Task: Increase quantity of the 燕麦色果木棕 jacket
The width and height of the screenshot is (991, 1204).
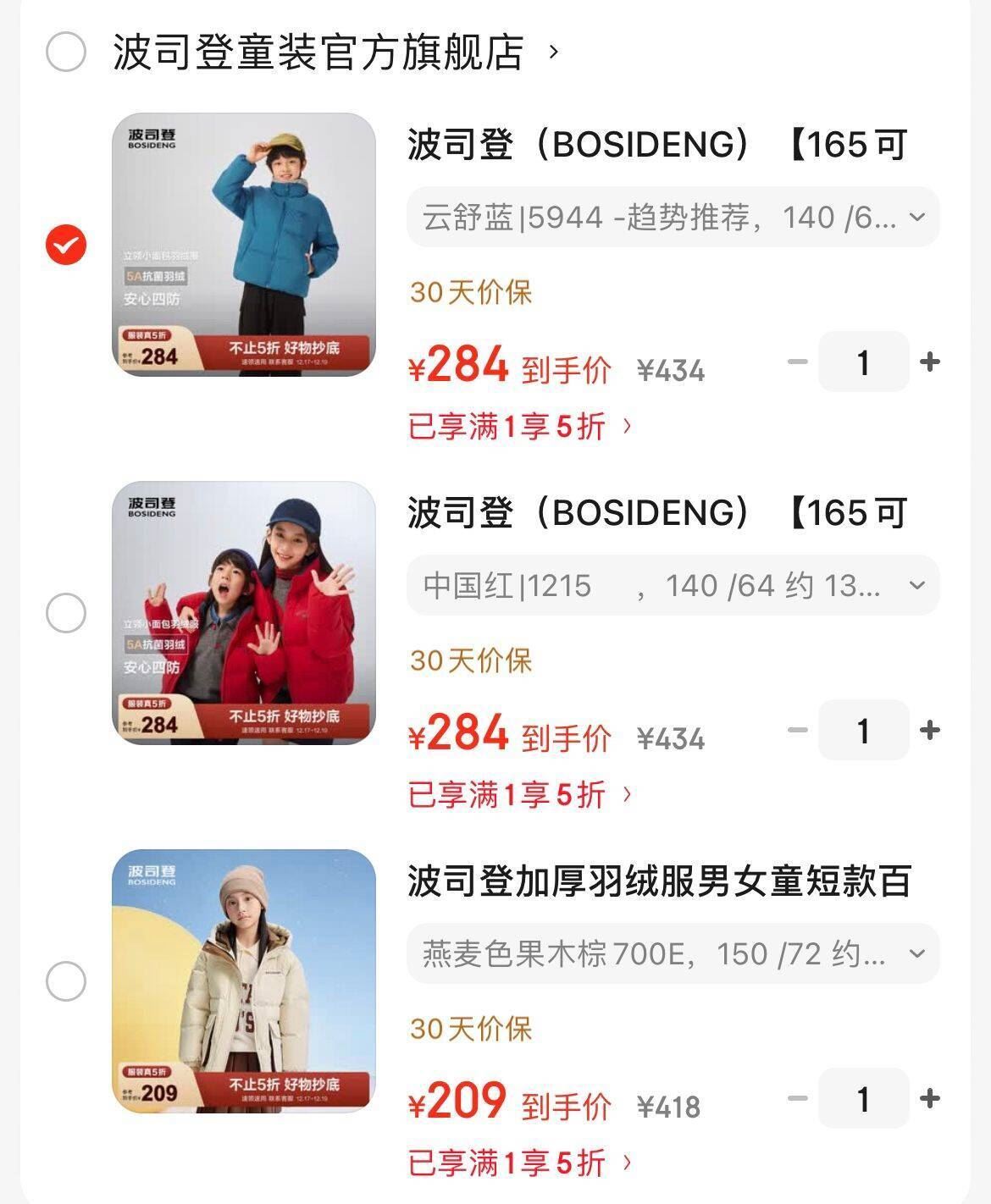Action: (x=929, y=1099)
